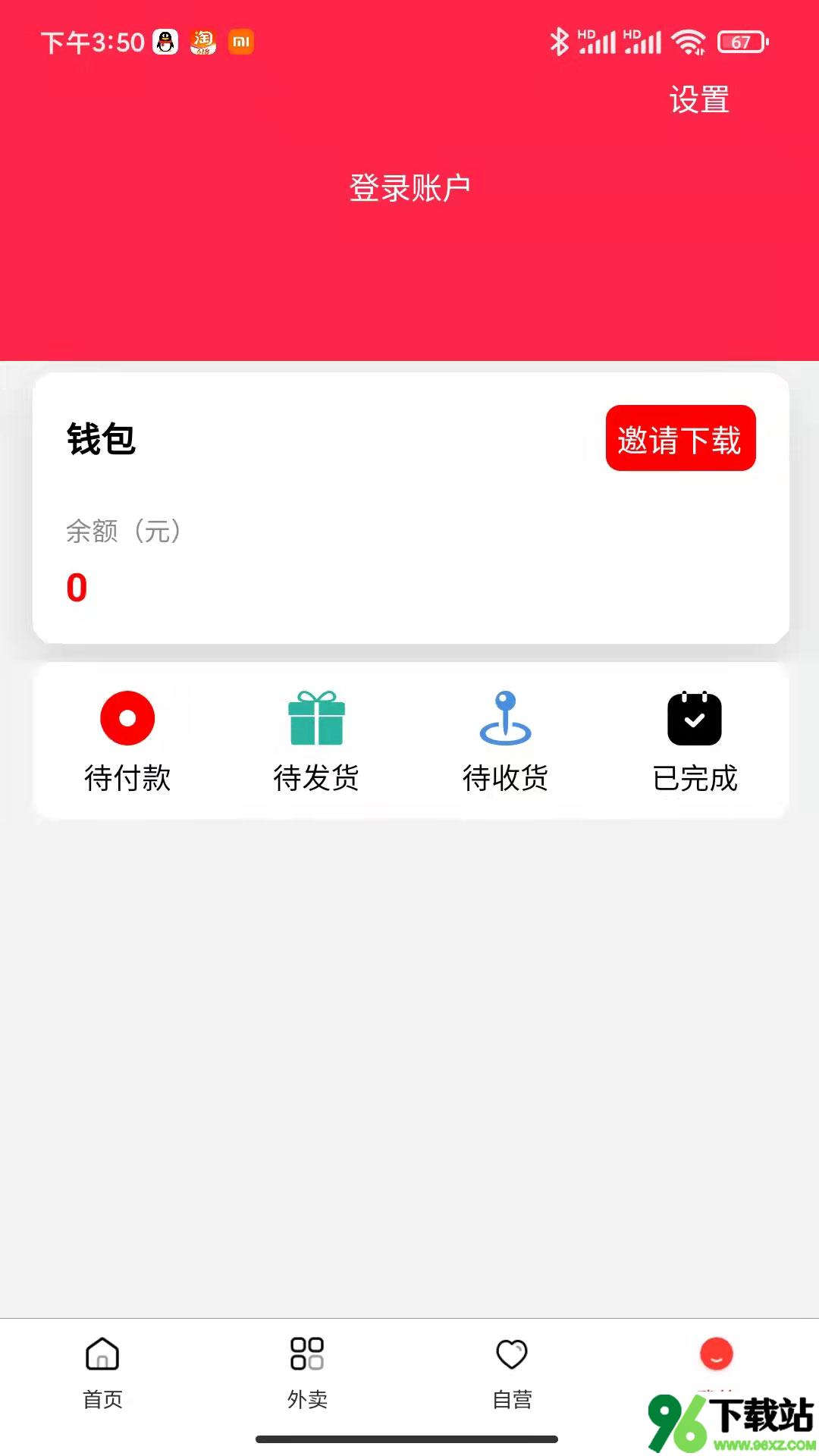
Task: Go to the 外卖 tab
Action: tap(307, 1373)
